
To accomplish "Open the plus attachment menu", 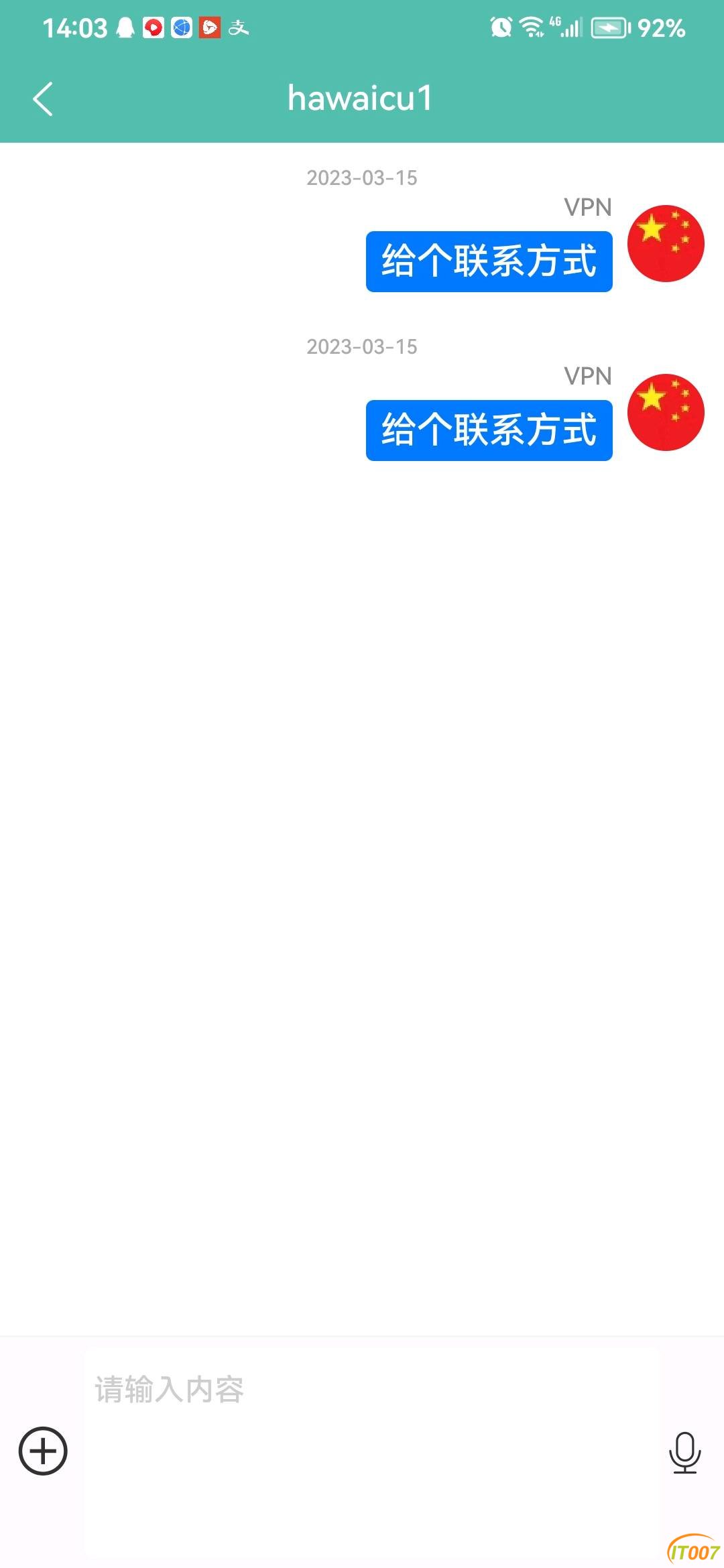I will point(43,1451).
